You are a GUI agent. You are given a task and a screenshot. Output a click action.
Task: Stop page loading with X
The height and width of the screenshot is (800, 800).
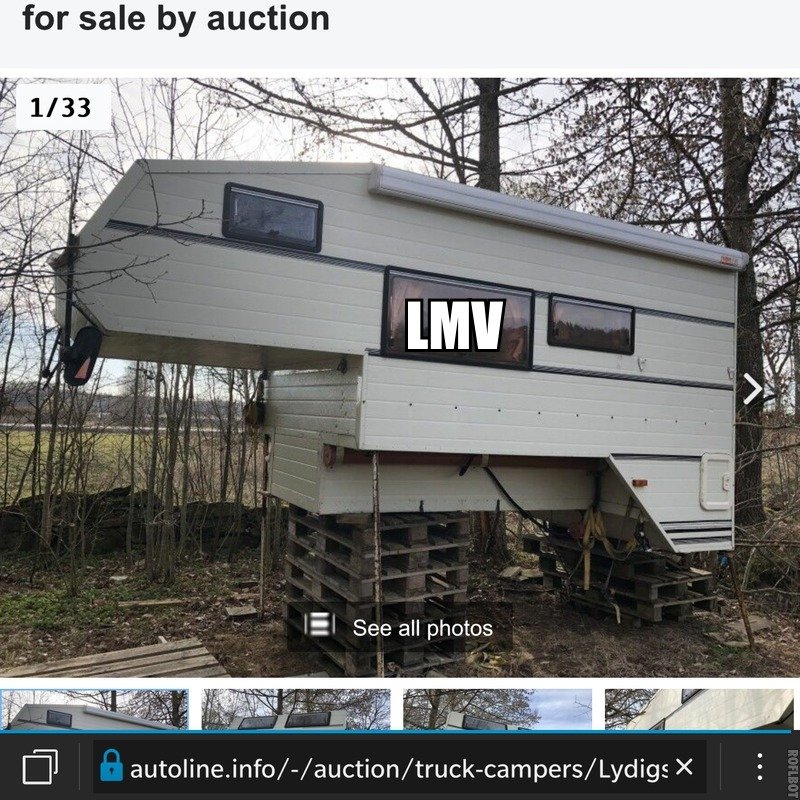point(684,767)
